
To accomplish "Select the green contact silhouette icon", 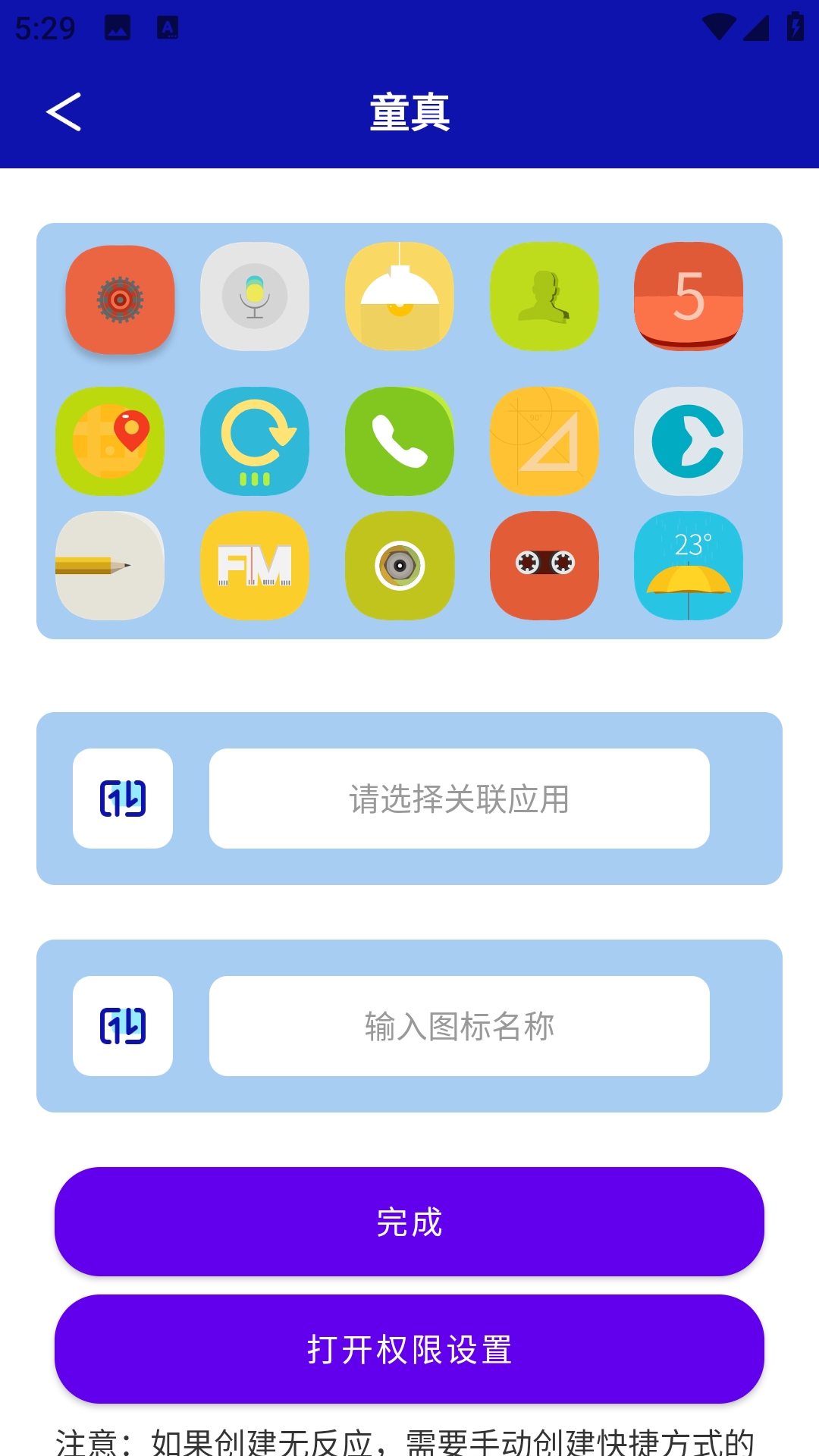I will tap(544, 297).
